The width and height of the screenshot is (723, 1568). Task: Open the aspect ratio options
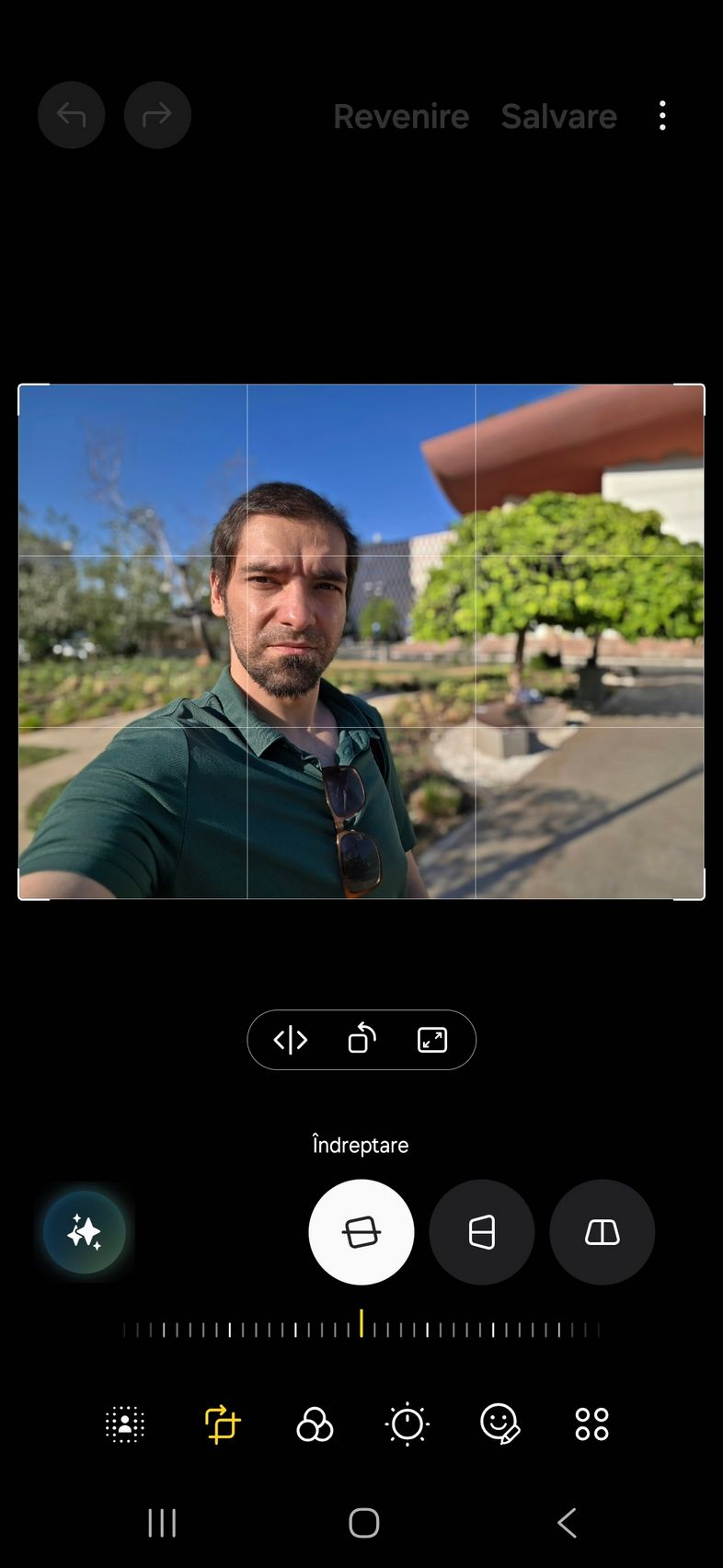pos(432,1040)
